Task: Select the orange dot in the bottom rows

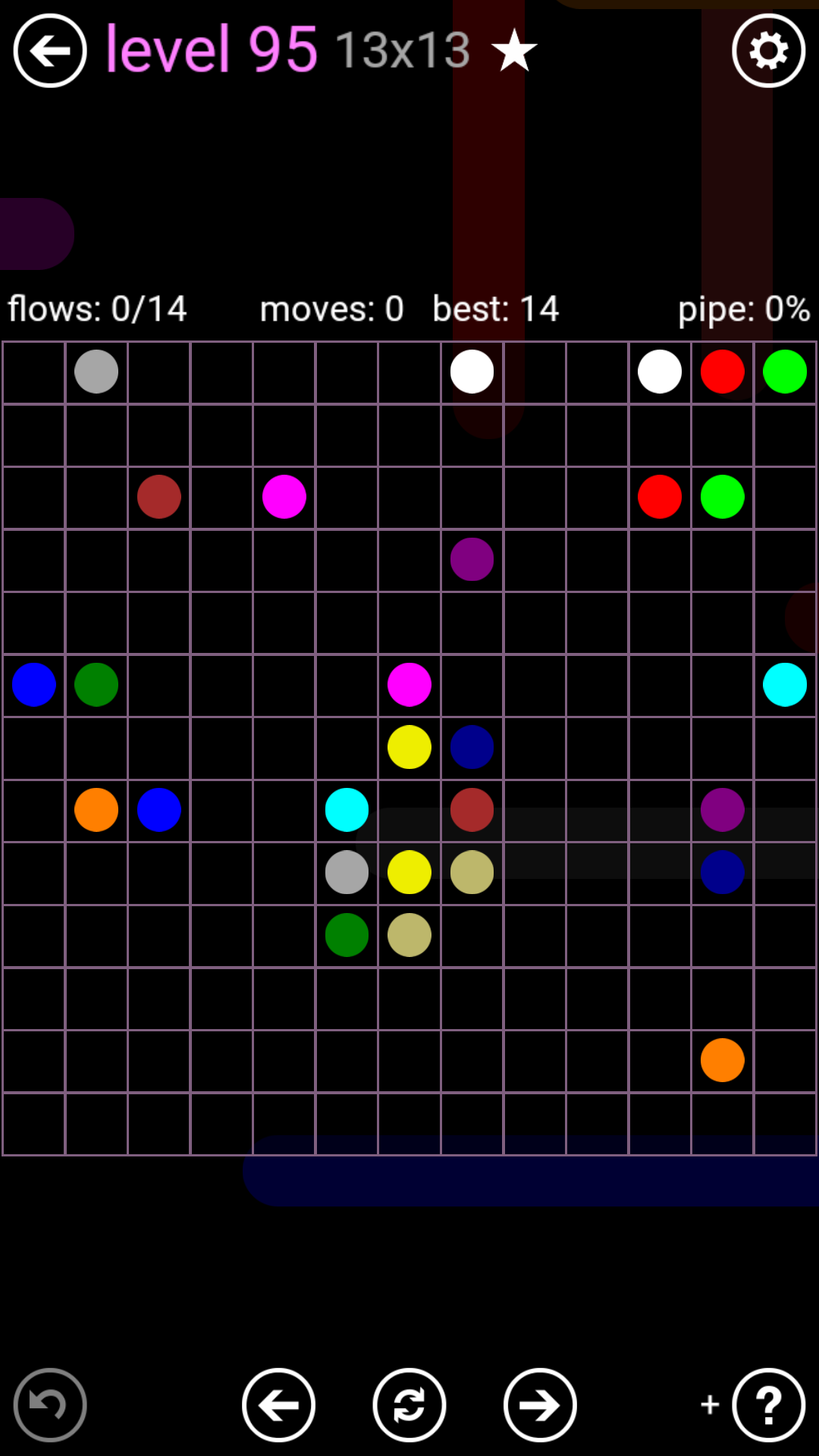Action: click(722, 1059)
